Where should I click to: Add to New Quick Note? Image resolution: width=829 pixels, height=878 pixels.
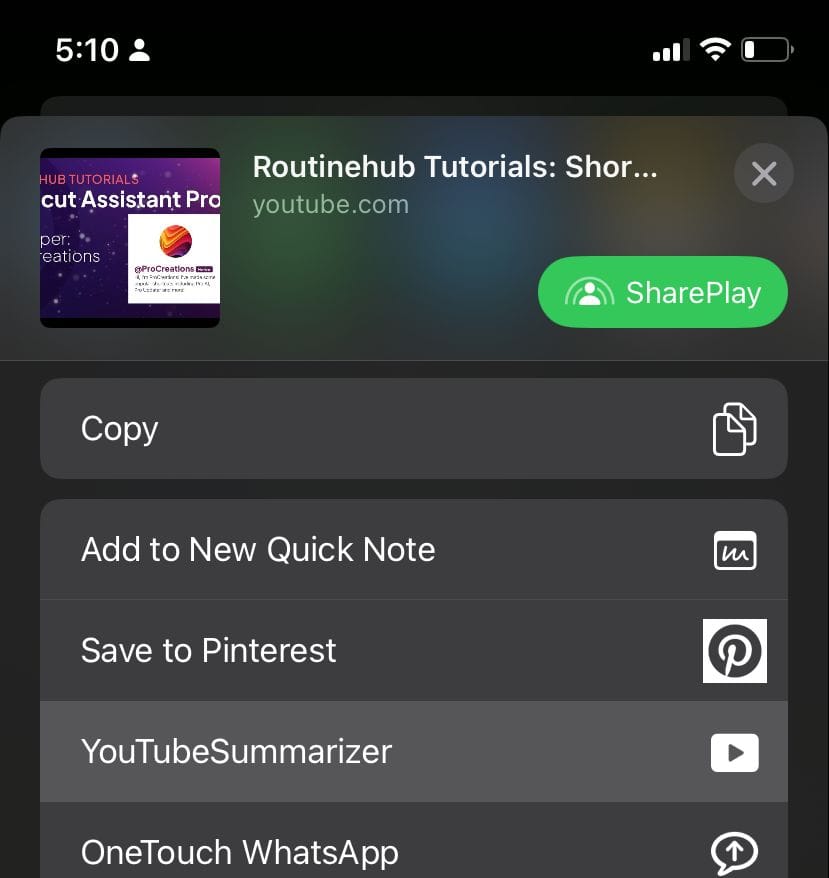(x=413, y=550)
